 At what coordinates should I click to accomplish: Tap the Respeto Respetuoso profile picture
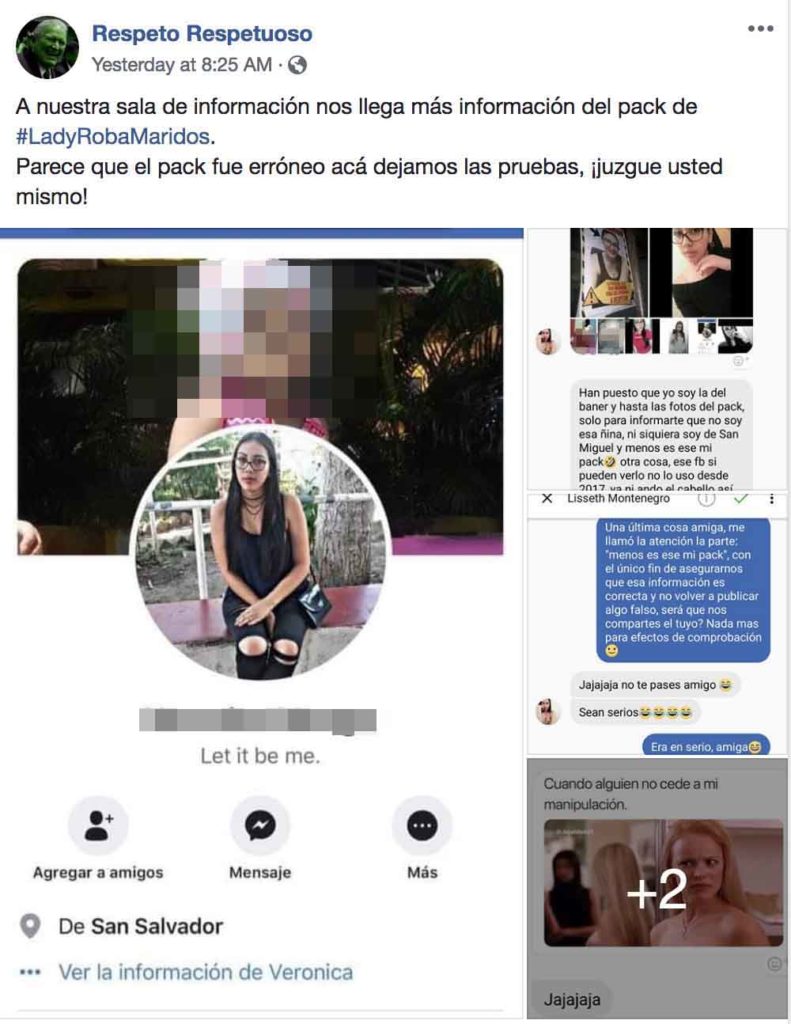click(x=47, y=47)
